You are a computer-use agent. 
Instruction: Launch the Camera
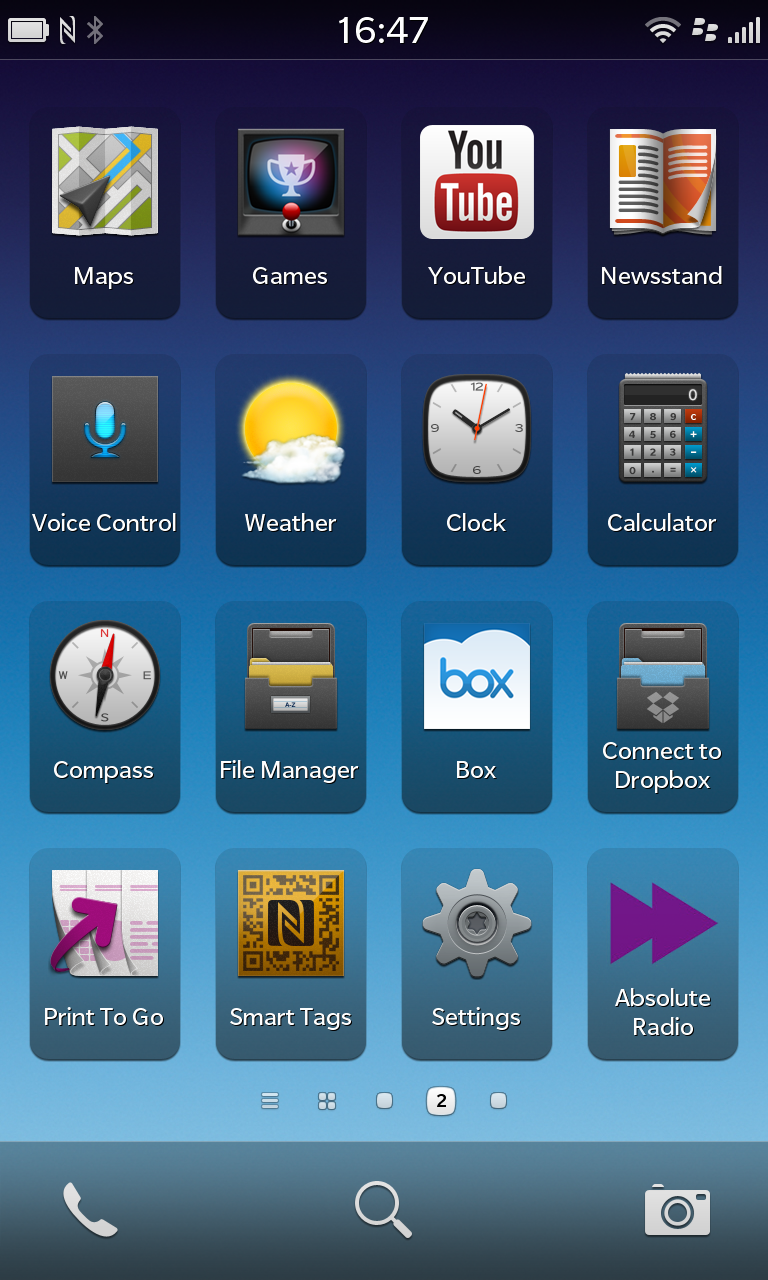point(677,1208)
